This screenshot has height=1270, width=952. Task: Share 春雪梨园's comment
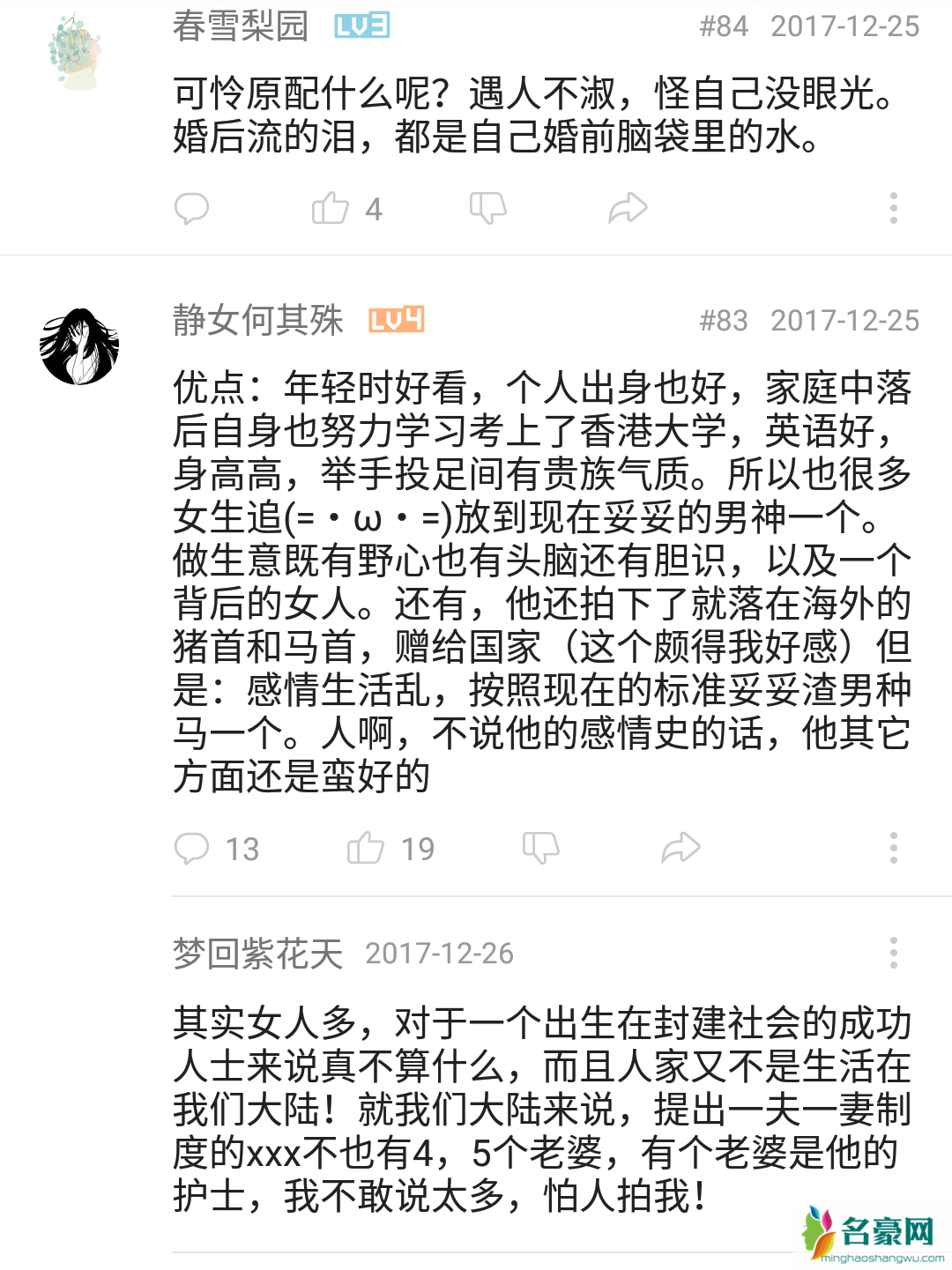click(x=628, y=208)
